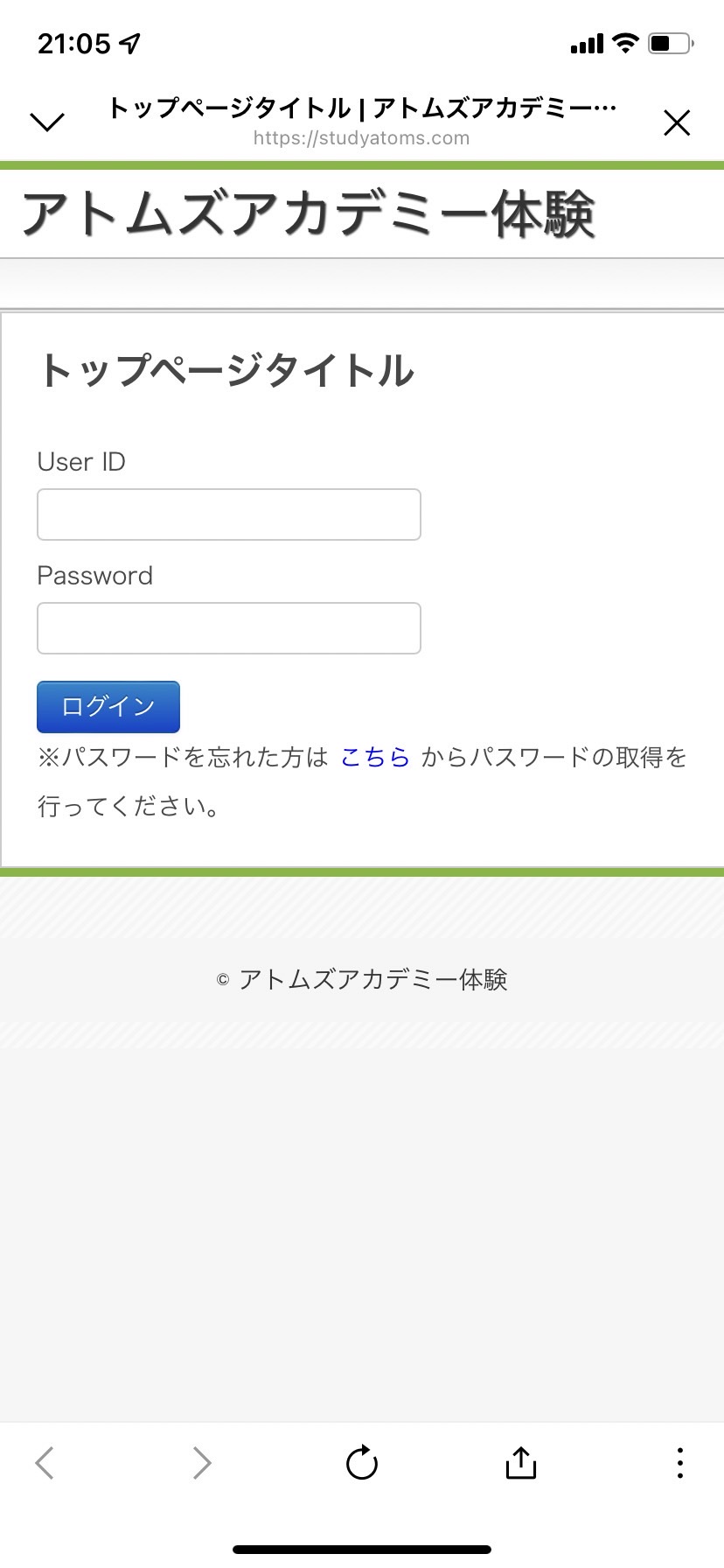The width and height of the screenshot is (724, 1568).
Task: Collapse the browser with the down chevron
Action: [x=47, y=122]
